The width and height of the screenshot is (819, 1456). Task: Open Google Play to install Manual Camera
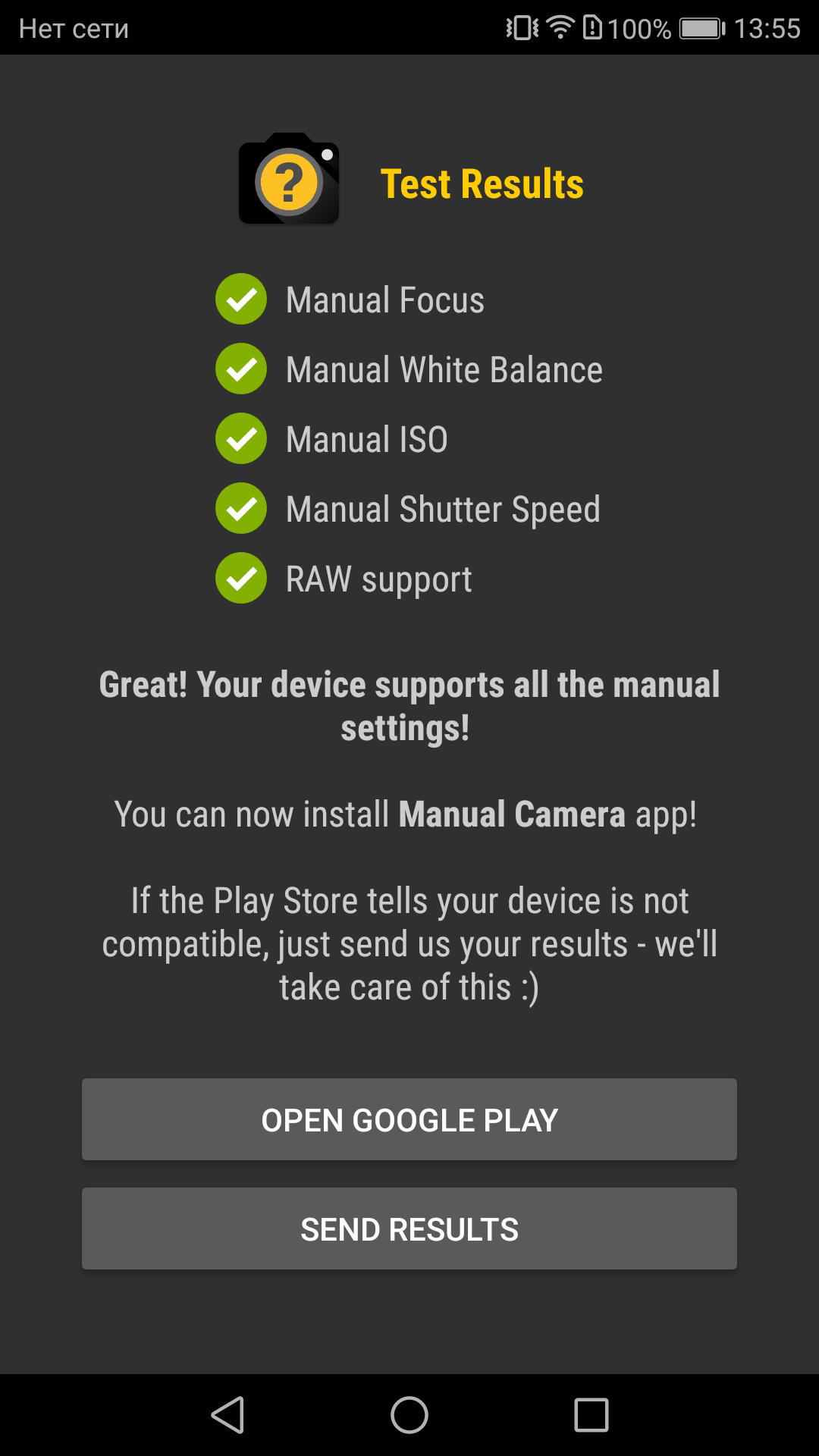pyautogui.click(x=409, y=1119)
